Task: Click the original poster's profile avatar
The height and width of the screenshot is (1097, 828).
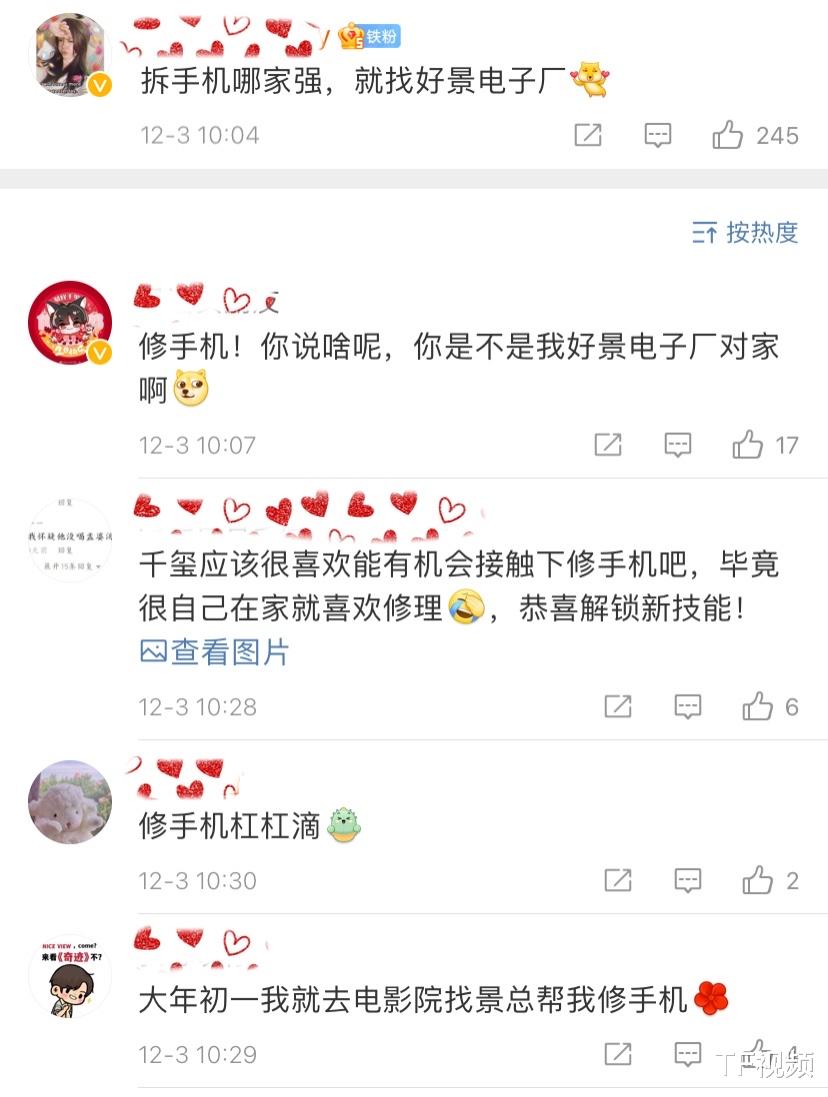Action: point(69,55)
